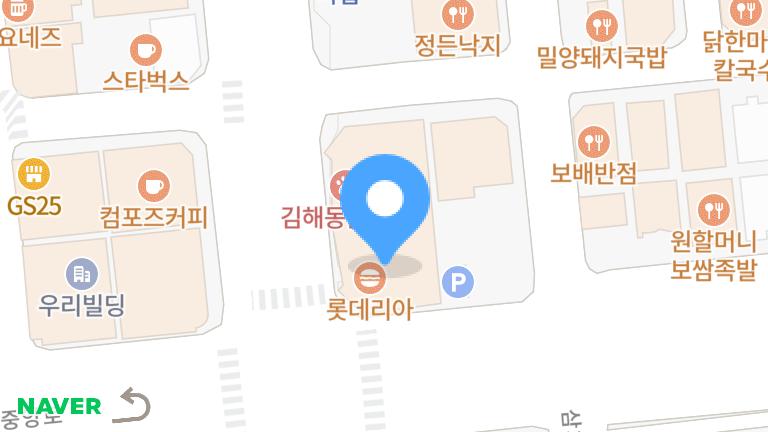Screen dimensions: 768x432
Task: Tap the curved arrow beside NAVER logo
Action: coord(133,405)
